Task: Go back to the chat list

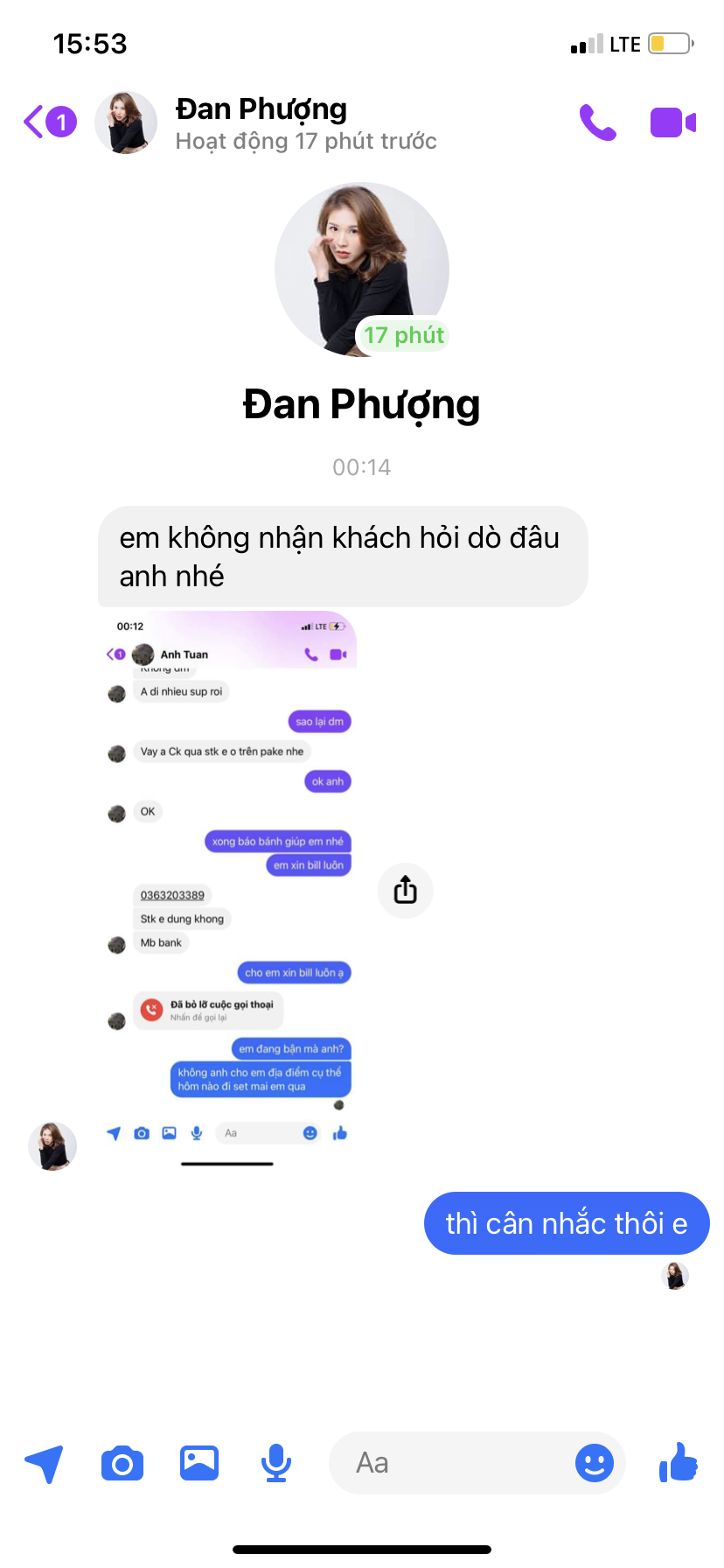Action: point(50,122)
